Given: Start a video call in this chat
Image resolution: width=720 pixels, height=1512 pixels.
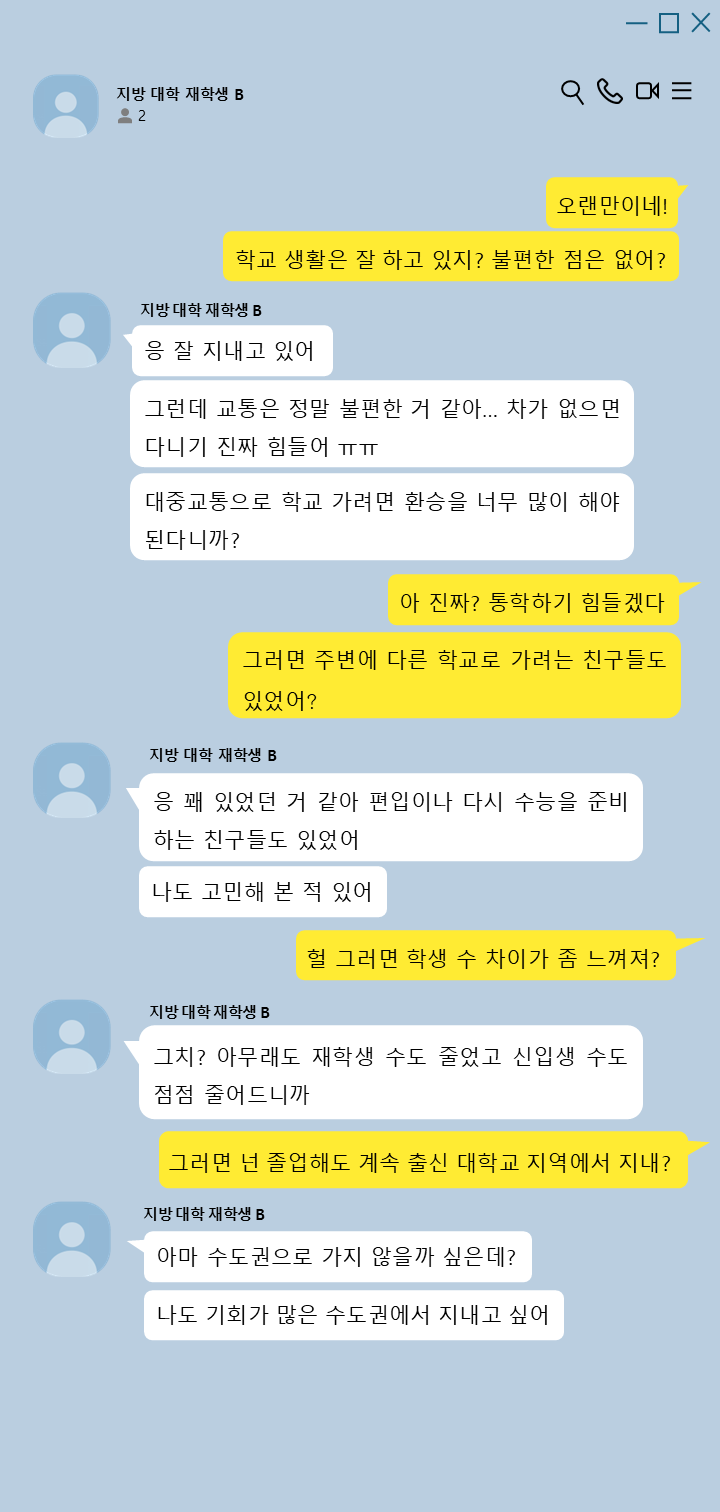Looking at the screenshot, I should coord(647,91).
